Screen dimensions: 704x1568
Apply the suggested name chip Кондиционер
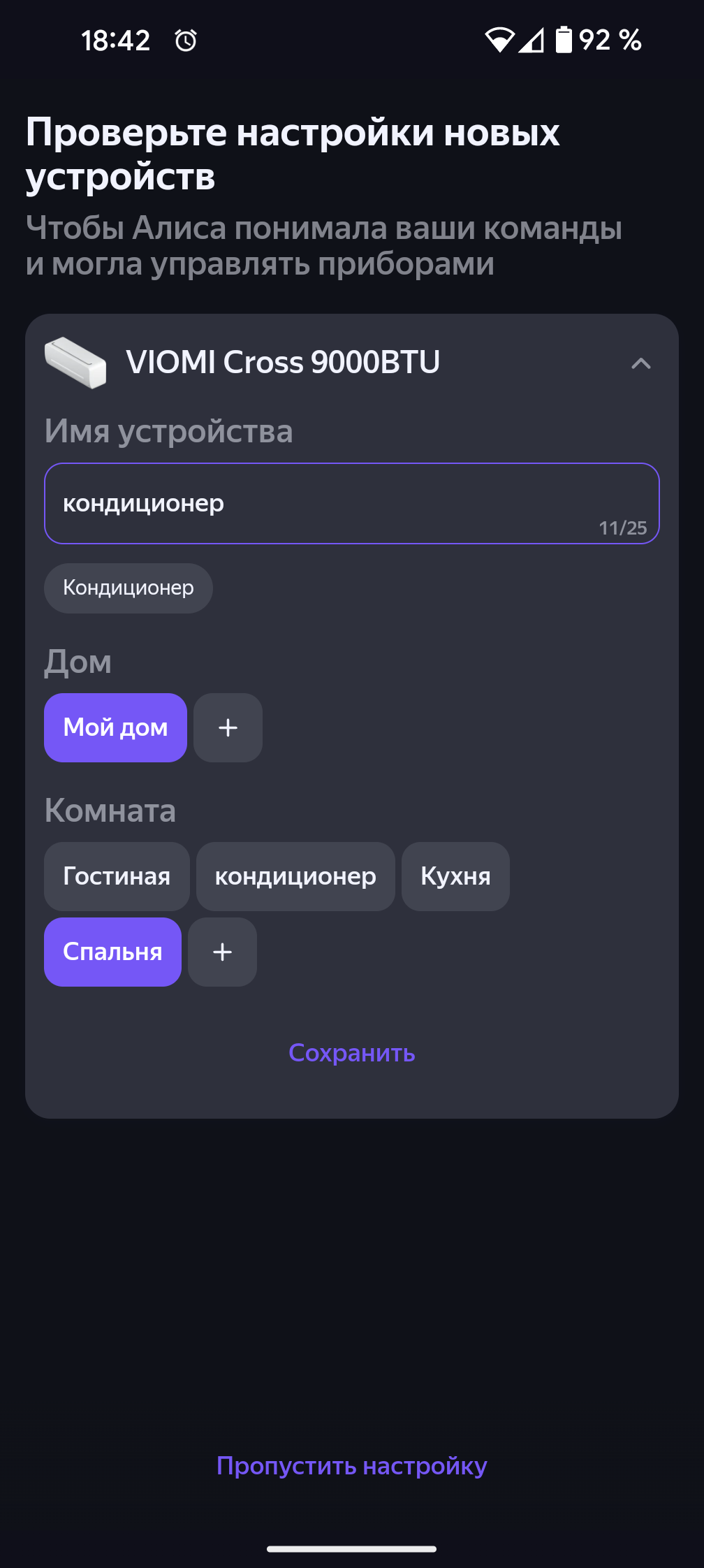pyautogui.click(x=129, y=588)
